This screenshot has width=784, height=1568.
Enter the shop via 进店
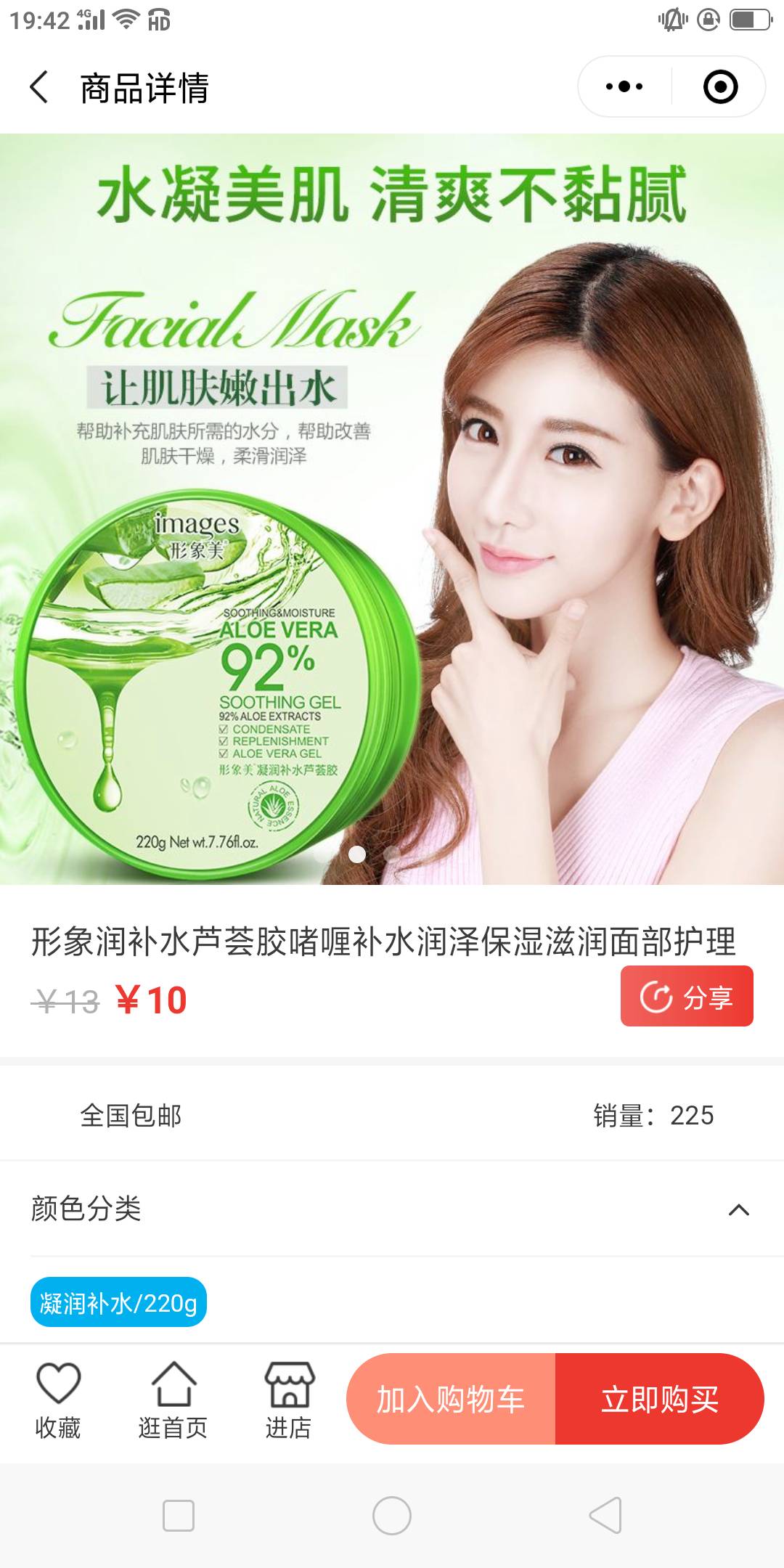click(289, 1400)
